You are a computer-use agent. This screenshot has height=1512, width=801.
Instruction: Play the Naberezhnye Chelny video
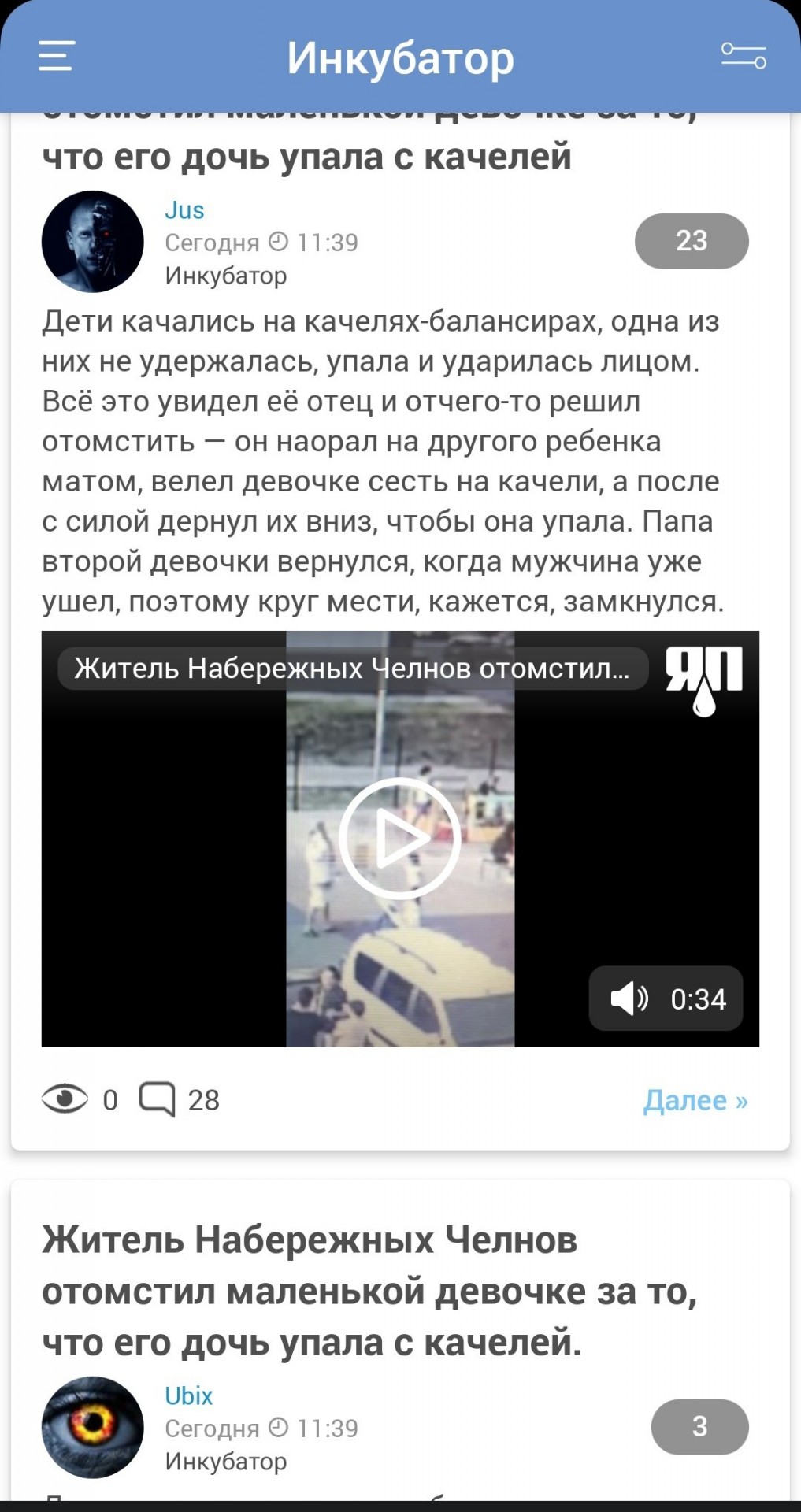(x=400, y=839)
